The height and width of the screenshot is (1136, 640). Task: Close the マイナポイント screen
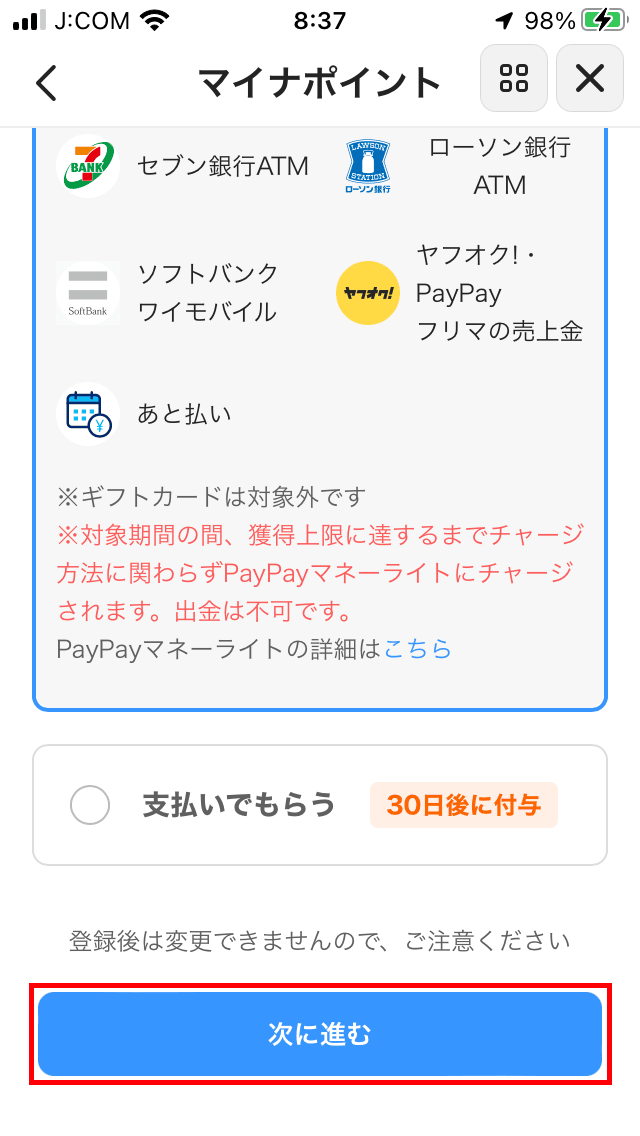(x=590, y=78)
